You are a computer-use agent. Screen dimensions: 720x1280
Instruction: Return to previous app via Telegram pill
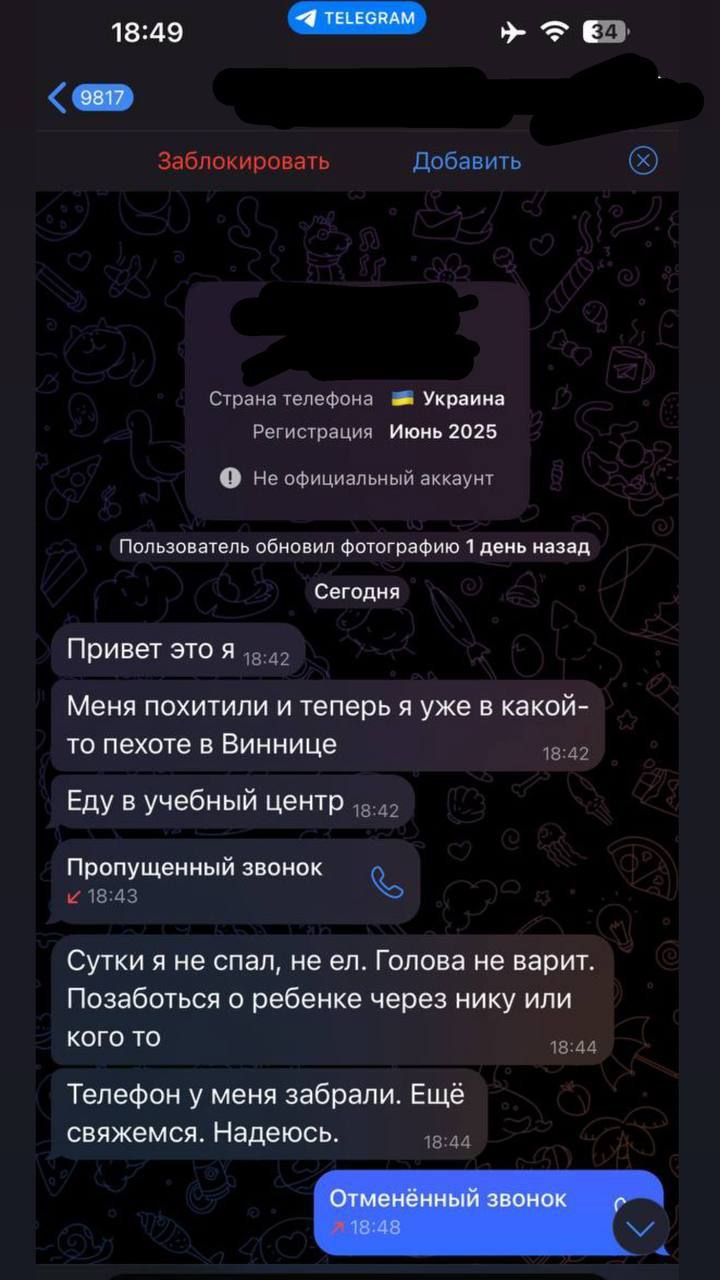[x=357, y=18]
